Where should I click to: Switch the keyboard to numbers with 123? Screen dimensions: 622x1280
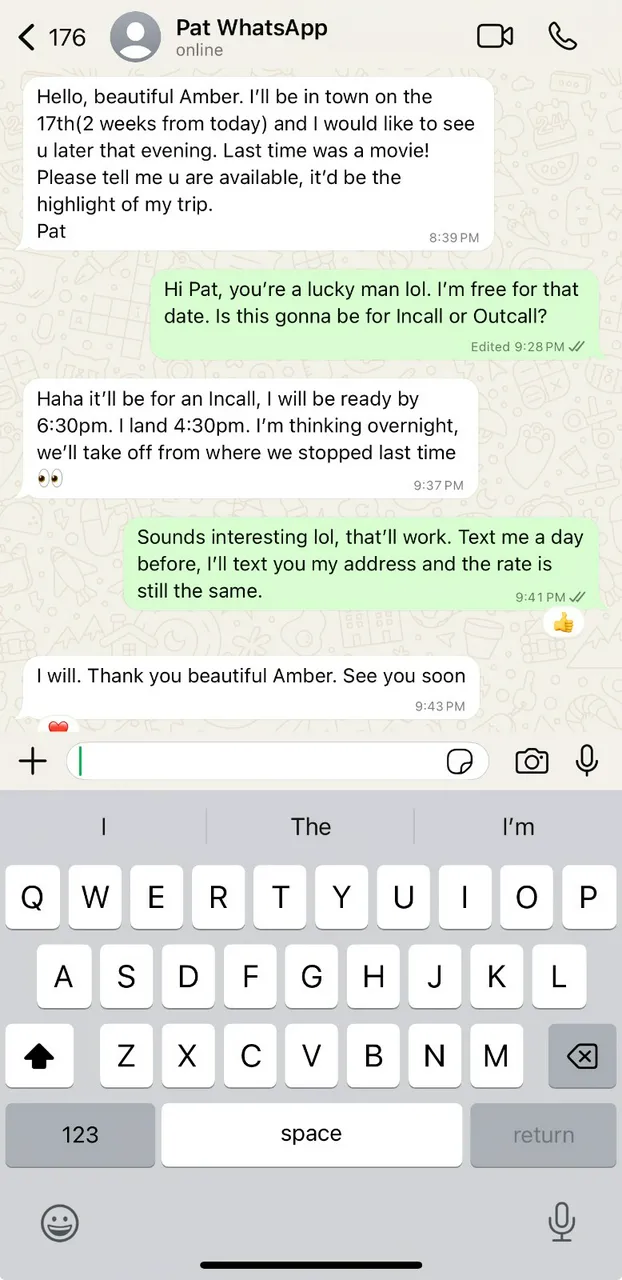(80, 1135)
